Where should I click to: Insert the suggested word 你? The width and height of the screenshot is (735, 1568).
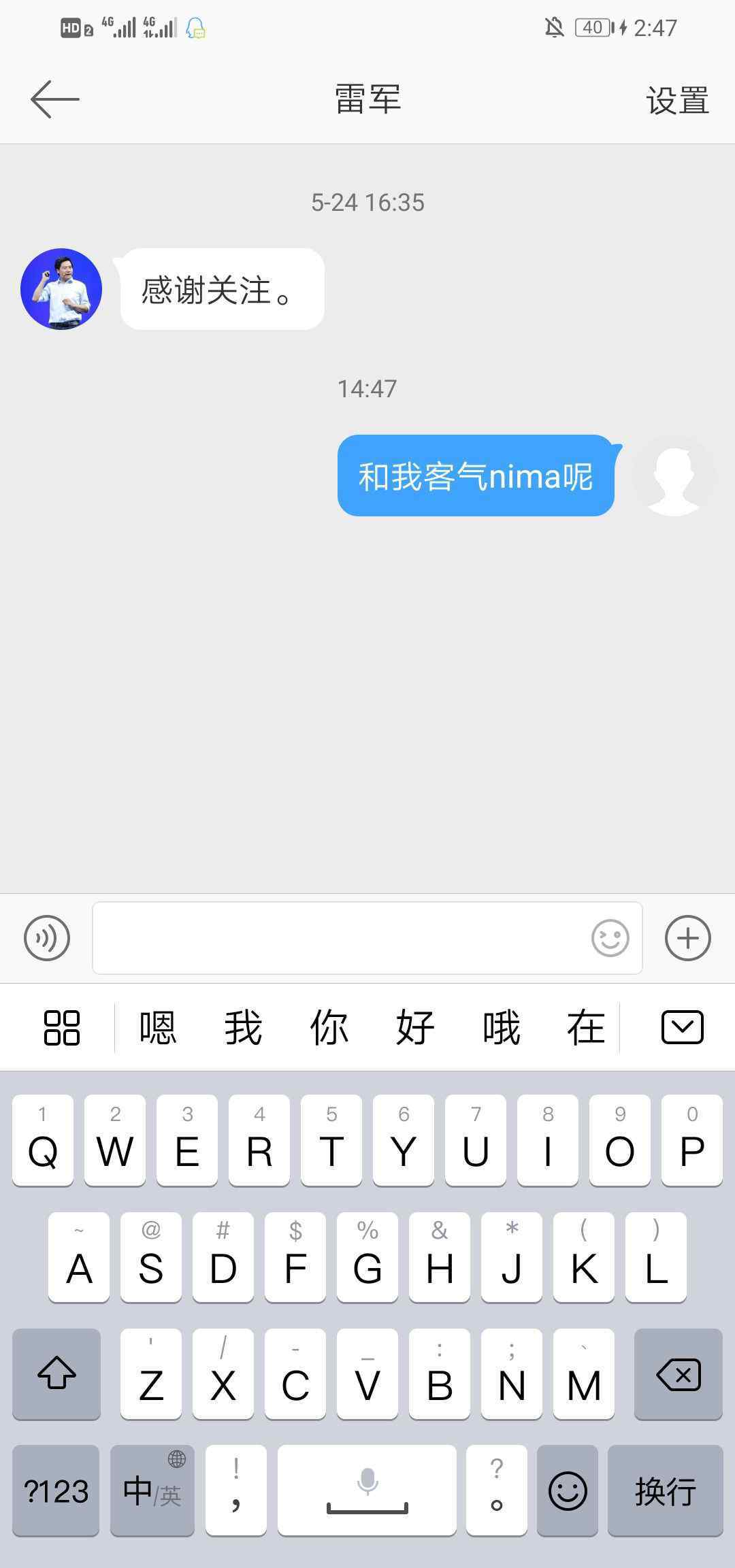(329, 1027)
